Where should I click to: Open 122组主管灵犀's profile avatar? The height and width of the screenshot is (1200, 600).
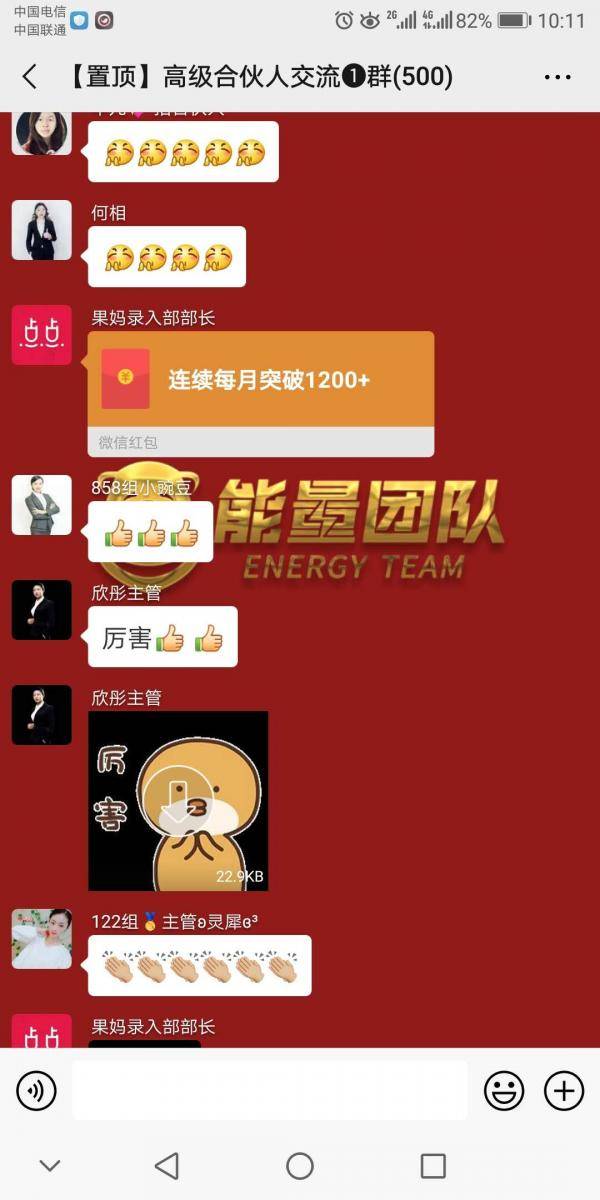[42, 939]
